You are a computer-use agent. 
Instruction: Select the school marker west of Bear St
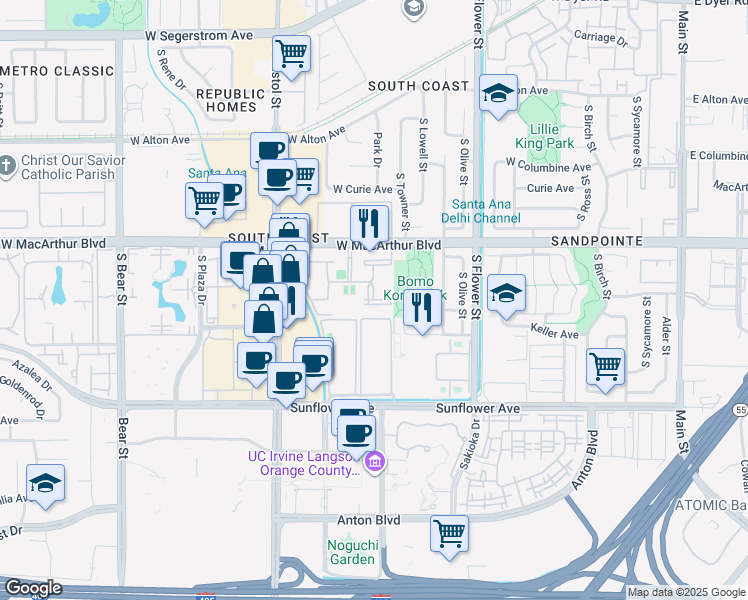(45, 487)
